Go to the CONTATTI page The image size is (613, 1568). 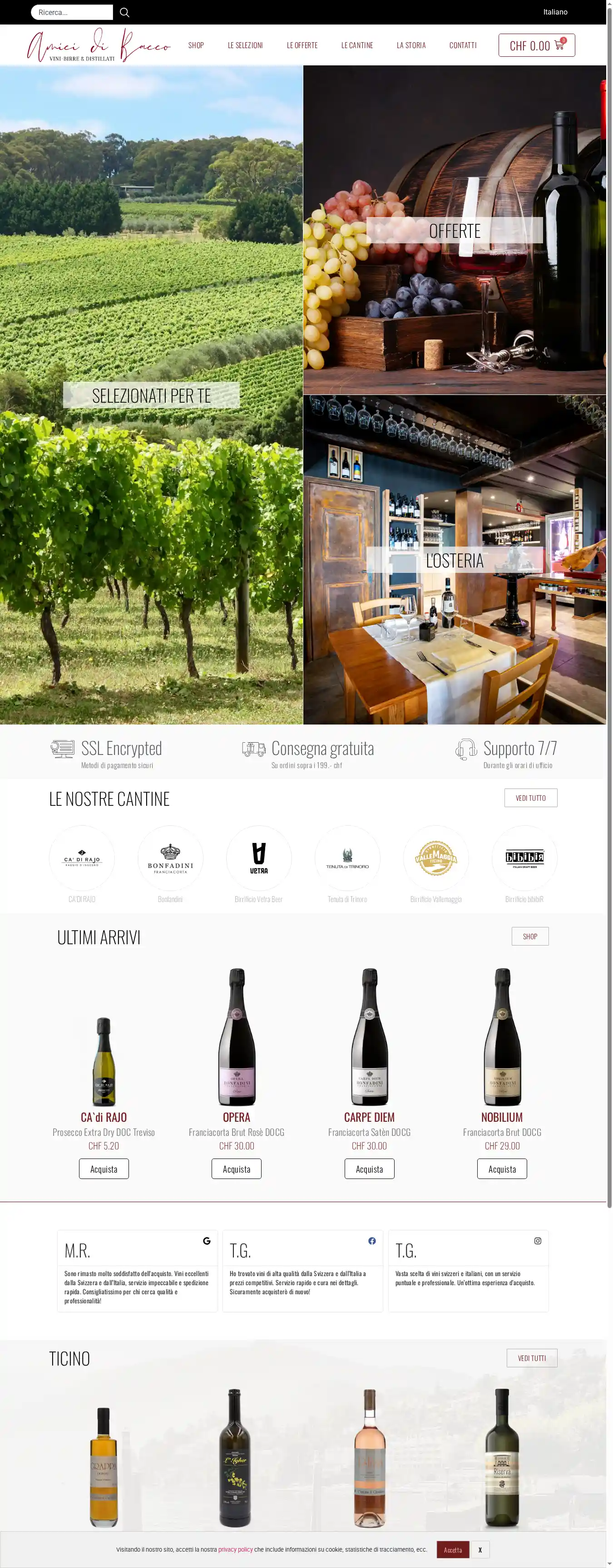point(463,45)
